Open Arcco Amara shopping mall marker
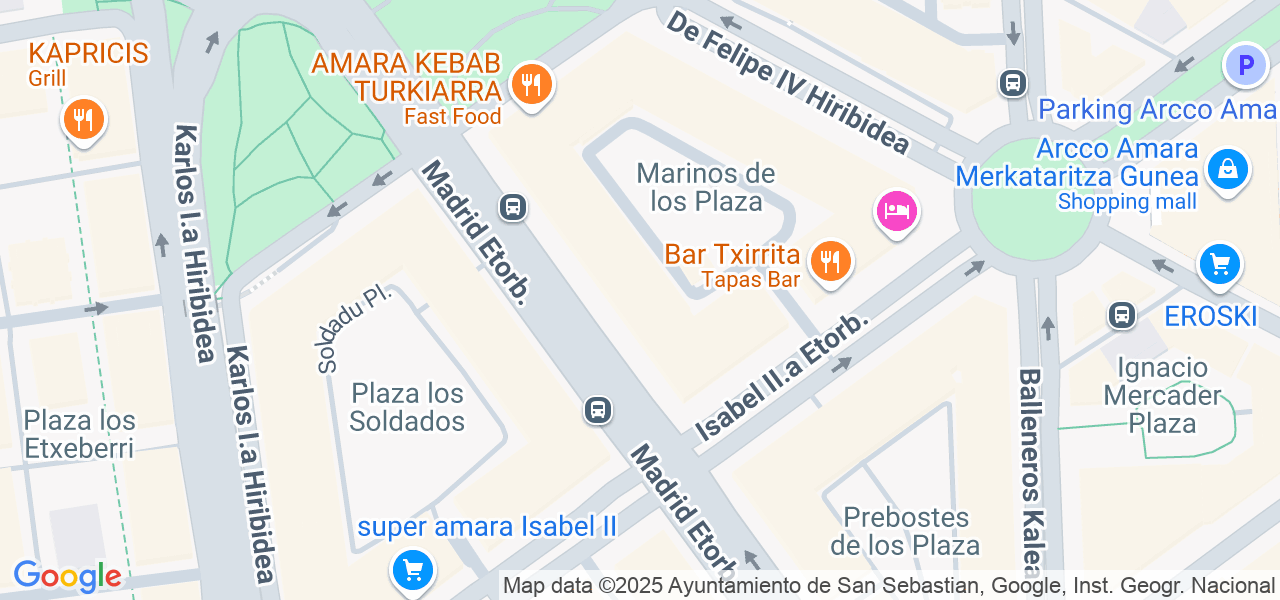This screenshot has height=600, width=1280. [1227, 168]
